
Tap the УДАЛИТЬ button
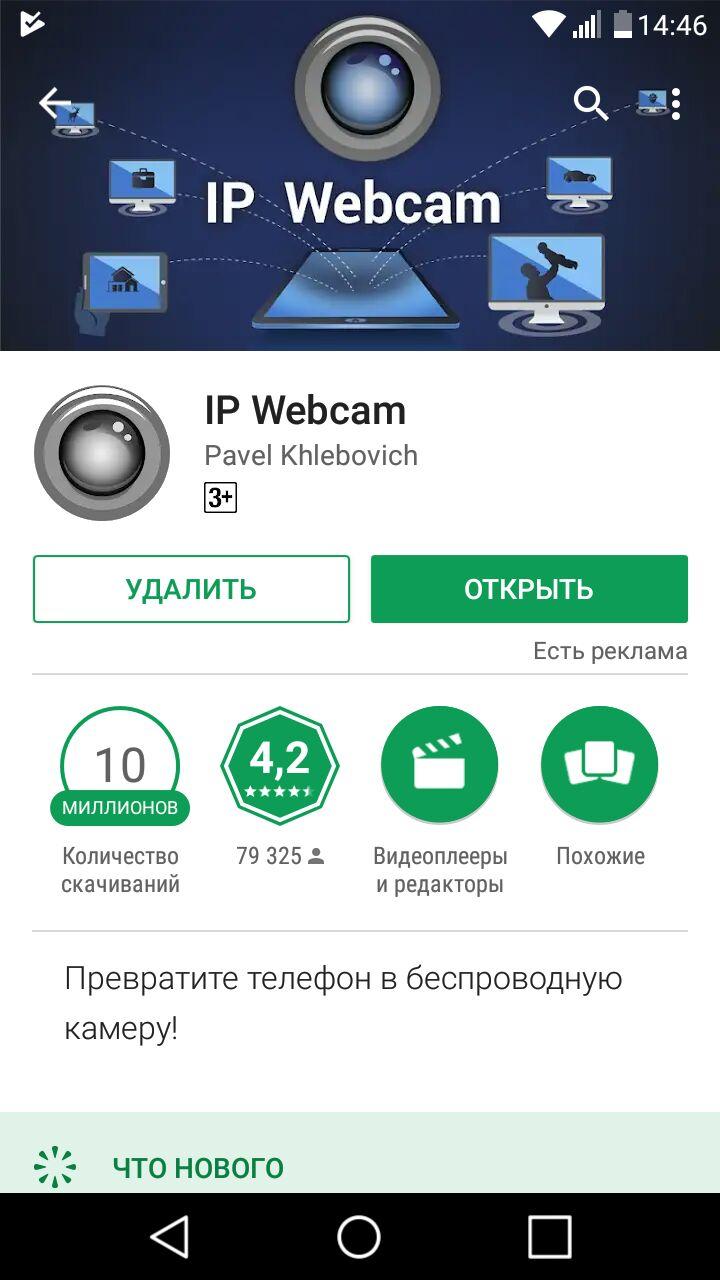click(191, 589)
